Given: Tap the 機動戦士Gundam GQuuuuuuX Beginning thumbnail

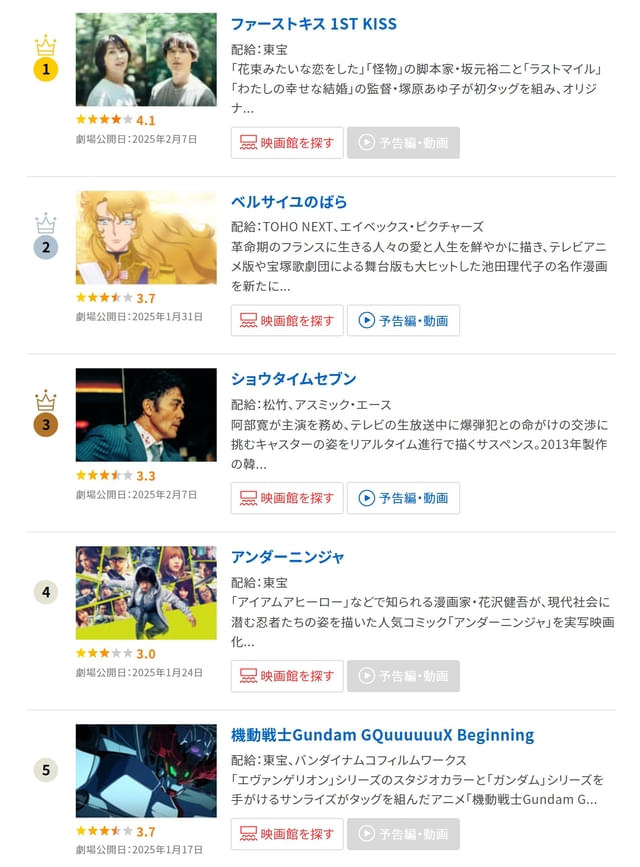Looking at the screenshot, I should (x=146, y=771).
